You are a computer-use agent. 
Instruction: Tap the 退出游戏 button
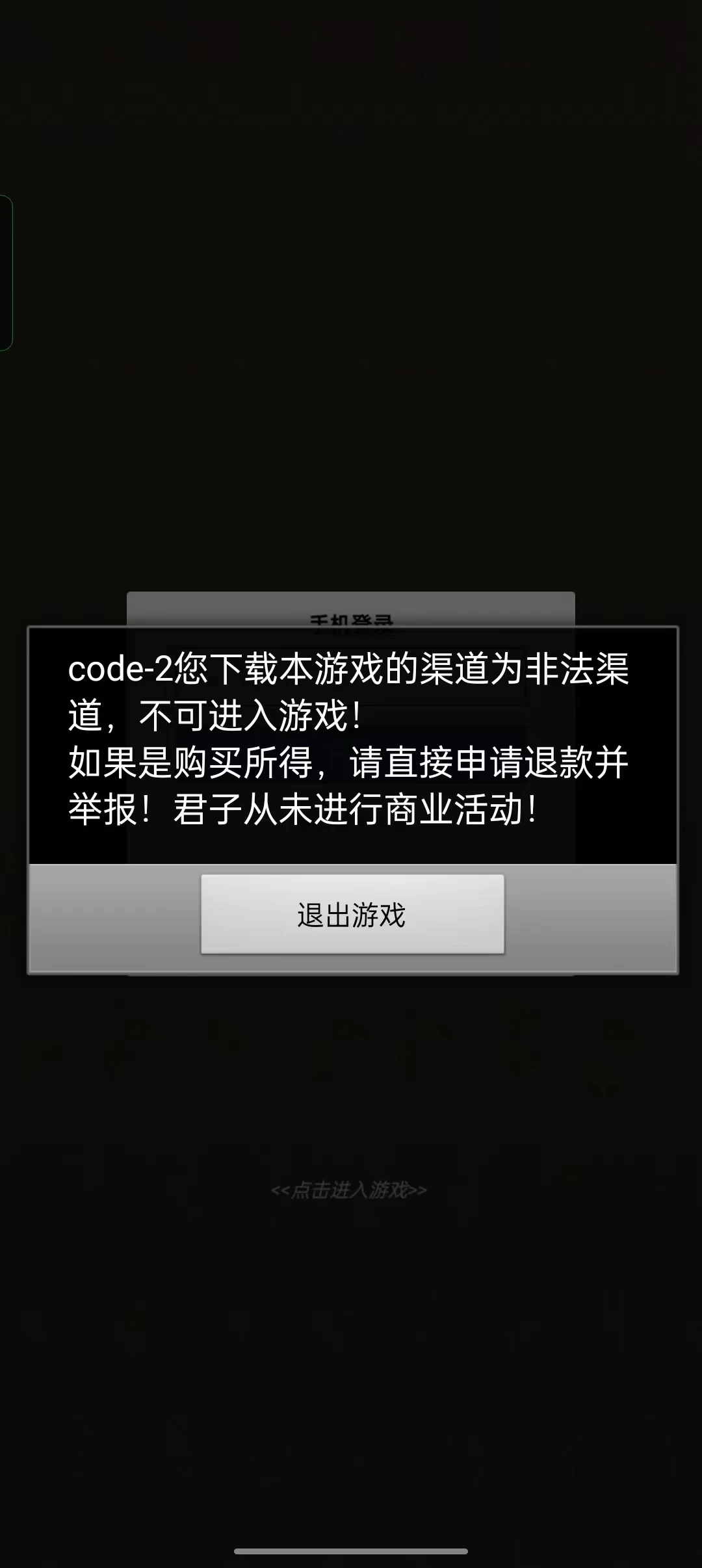point(352,914)
